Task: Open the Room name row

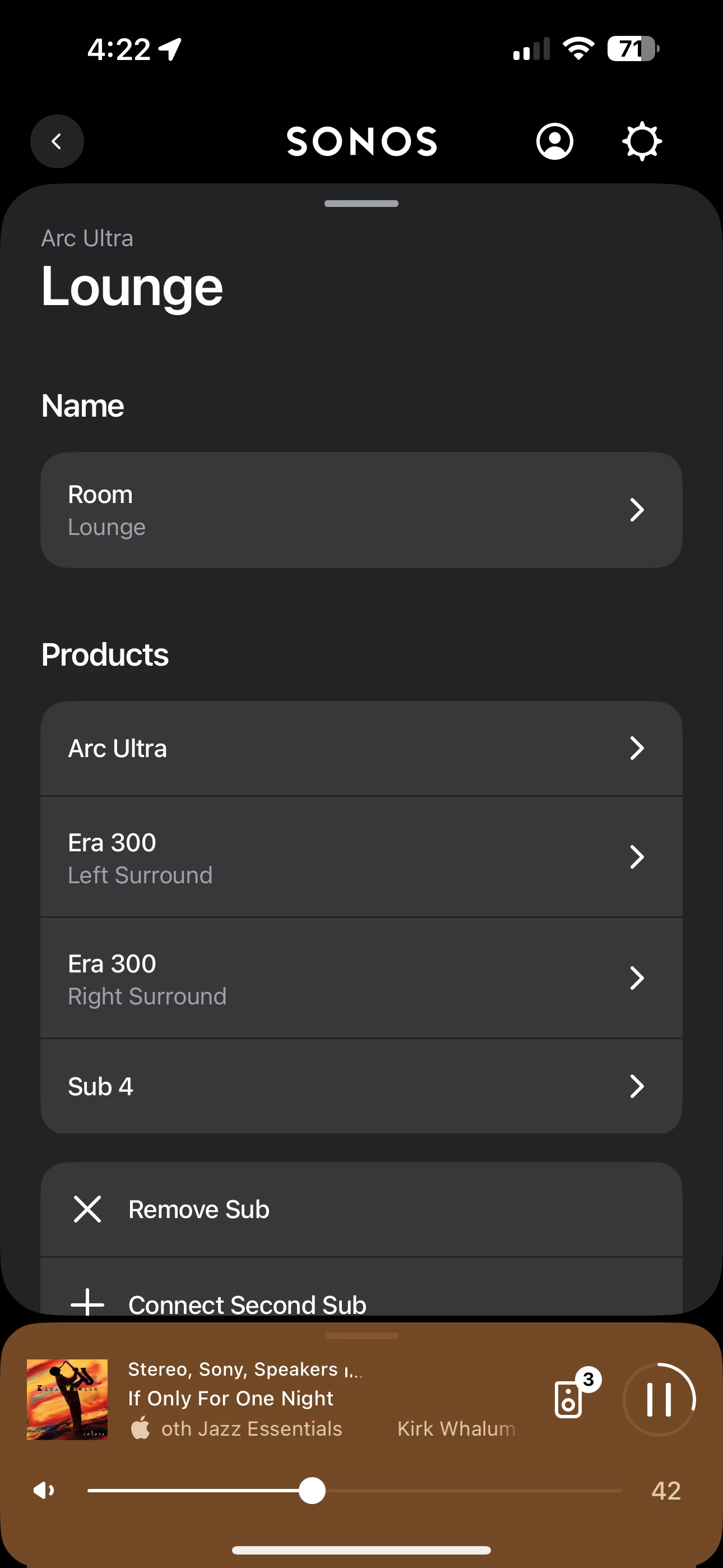Action: (361, 510)
